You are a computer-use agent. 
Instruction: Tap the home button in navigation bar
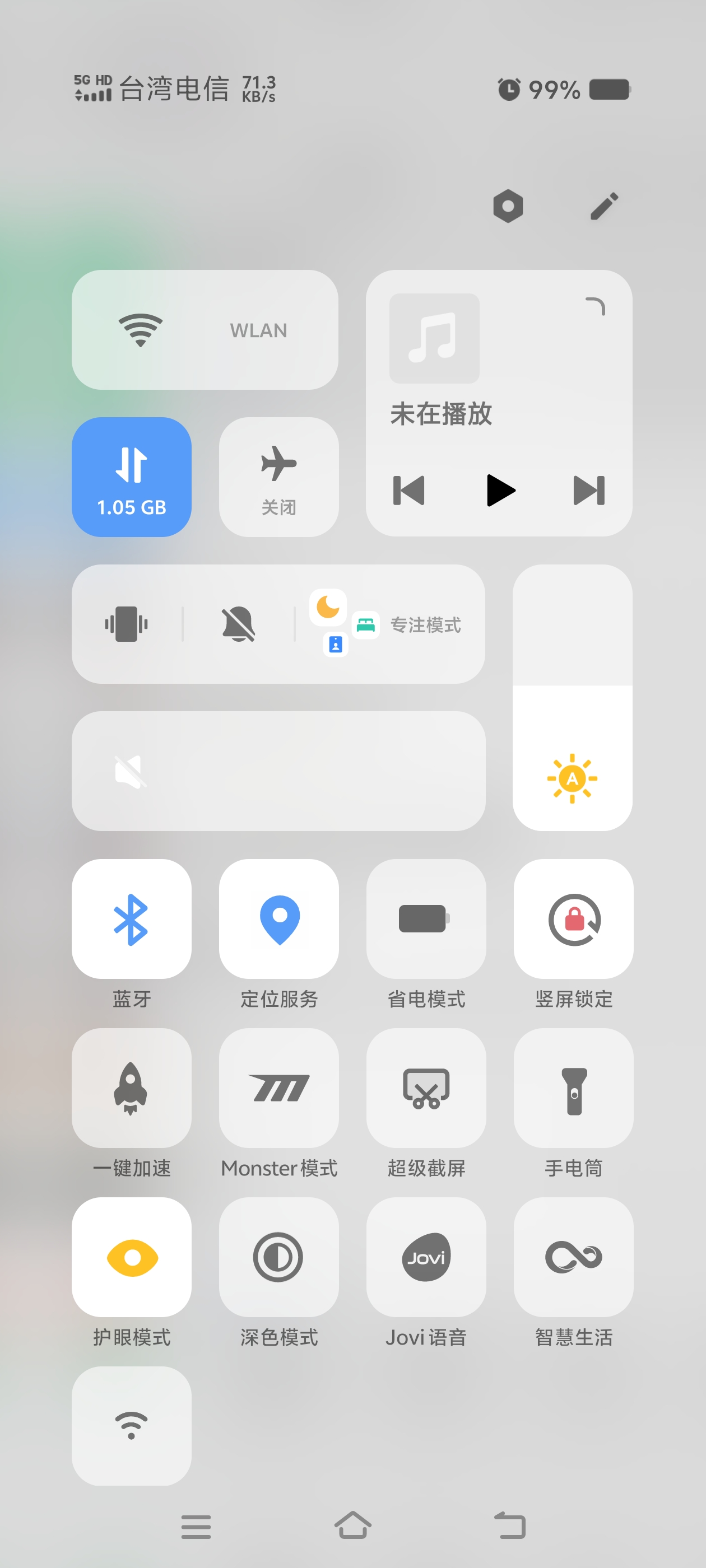352,1525
